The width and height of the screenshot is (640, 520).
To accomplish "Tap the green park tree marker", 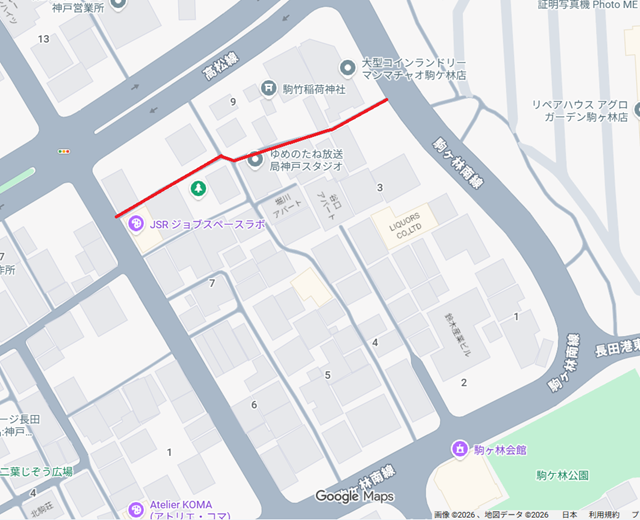I will (x=198, y=187).
